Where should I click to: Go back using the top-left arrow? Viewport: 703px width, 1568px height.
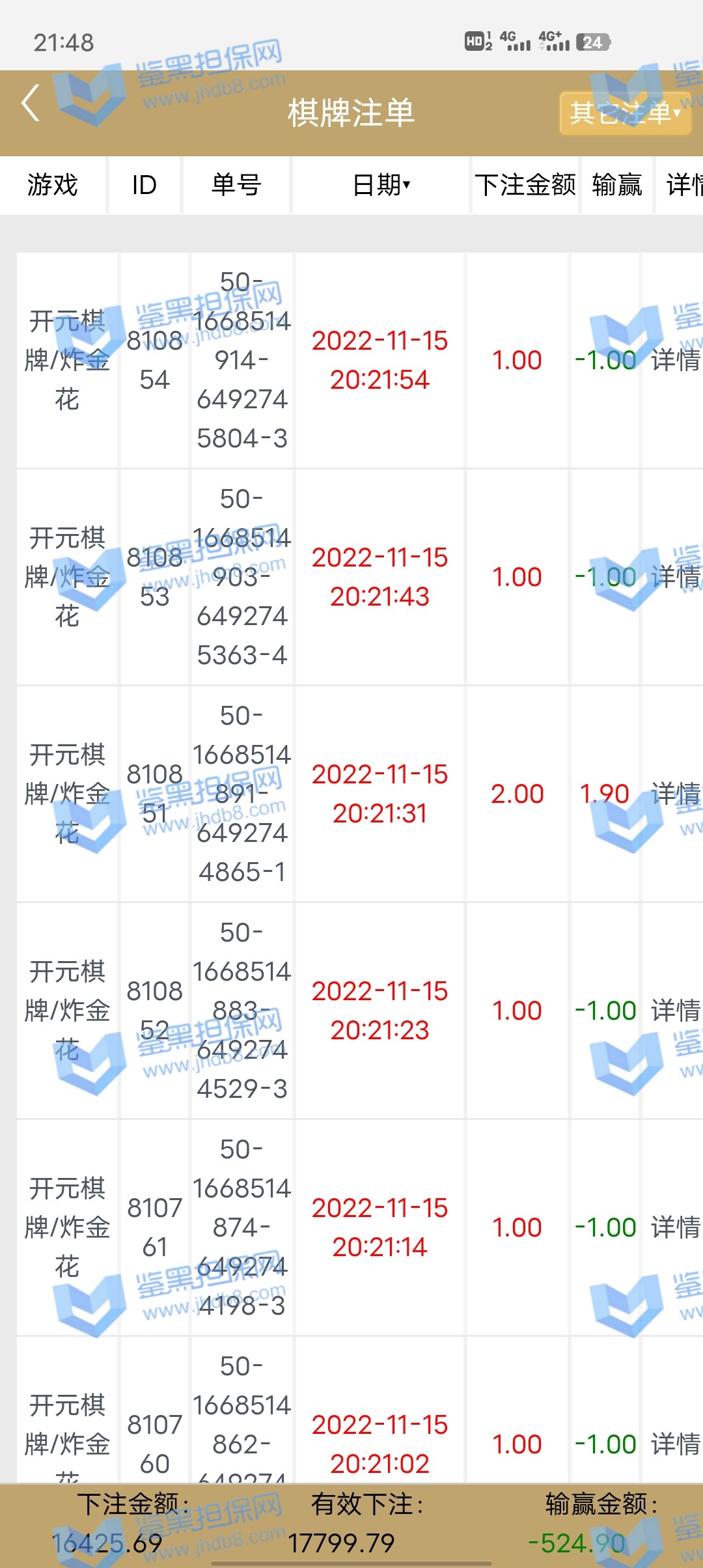pyautogui.click(x=31, y=103)
